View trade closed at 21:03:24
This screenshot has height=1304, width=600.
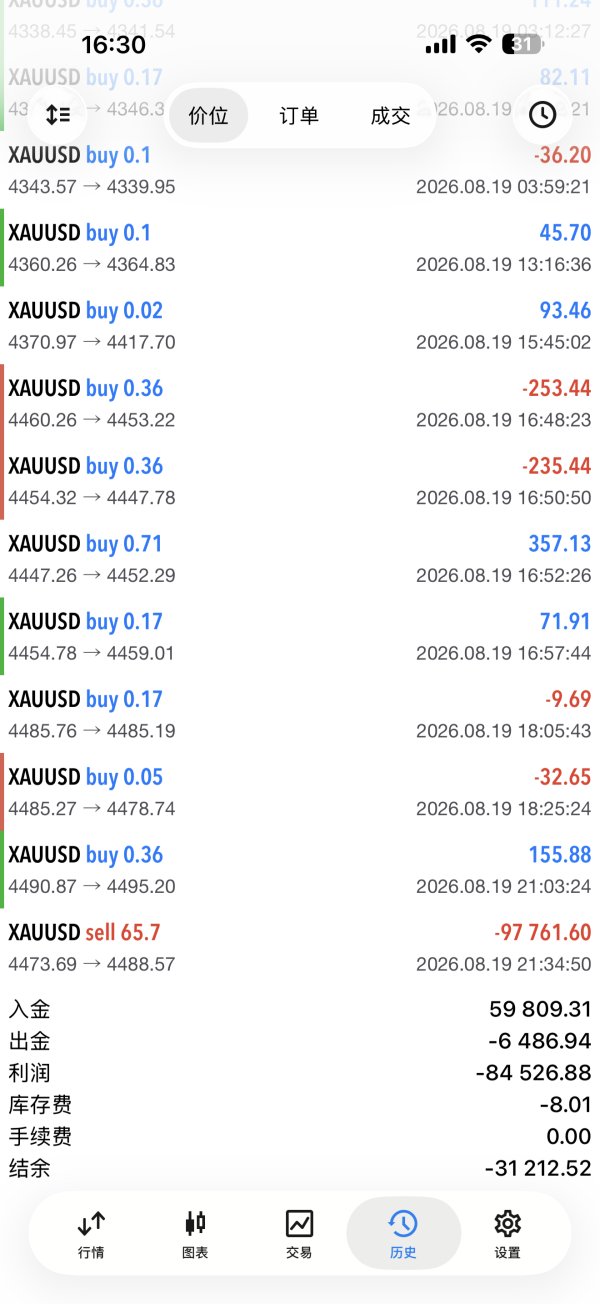coord(300,870)
